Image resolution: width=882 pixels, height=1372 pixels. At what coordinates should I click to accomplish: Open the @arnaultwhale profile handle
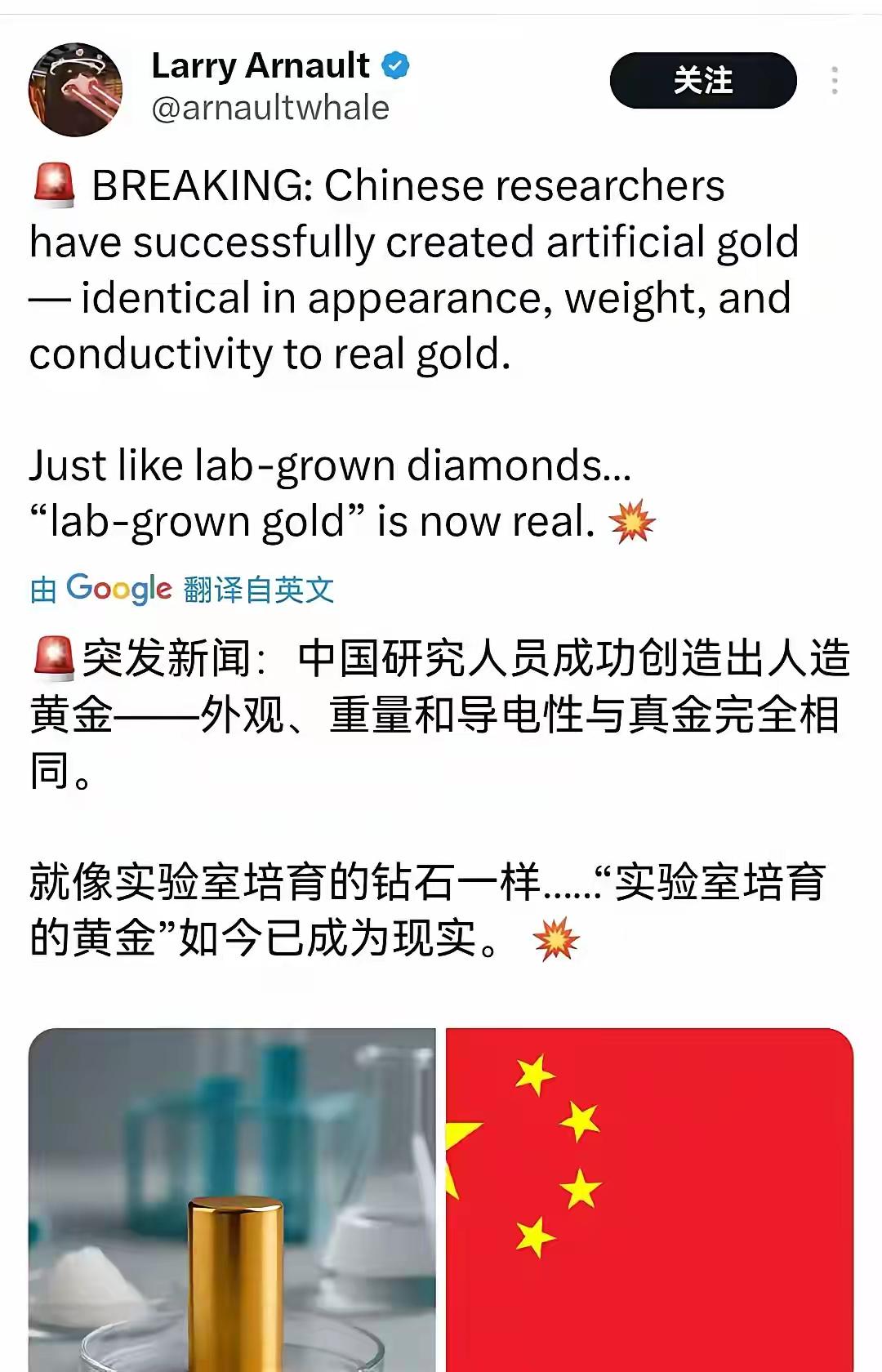pos(270,108)
